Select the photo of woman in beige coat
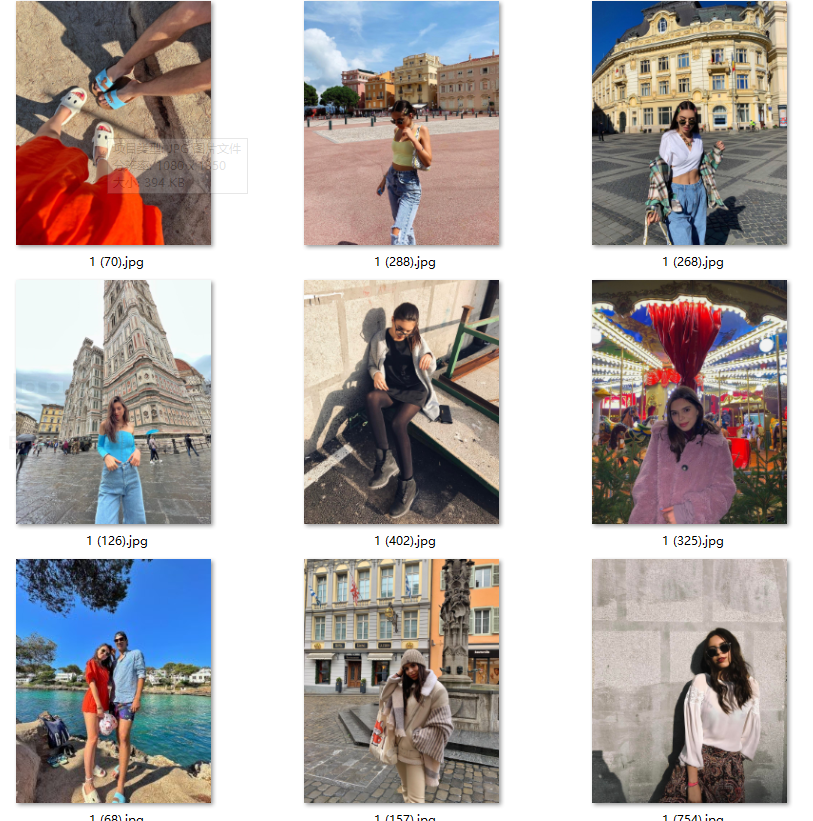Viewport: 813px width, 821px height. 401,681
